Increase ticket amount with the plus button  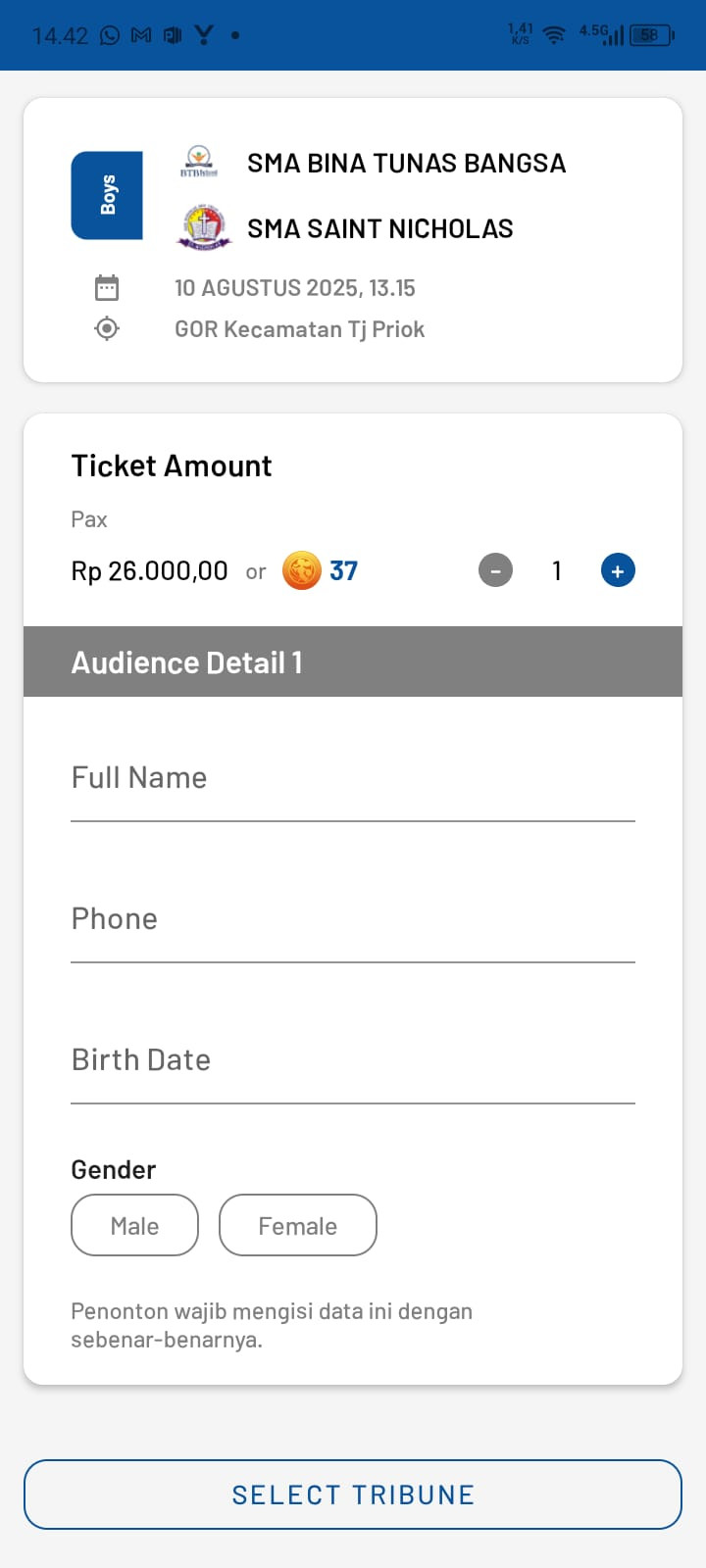tap(618, 570)
